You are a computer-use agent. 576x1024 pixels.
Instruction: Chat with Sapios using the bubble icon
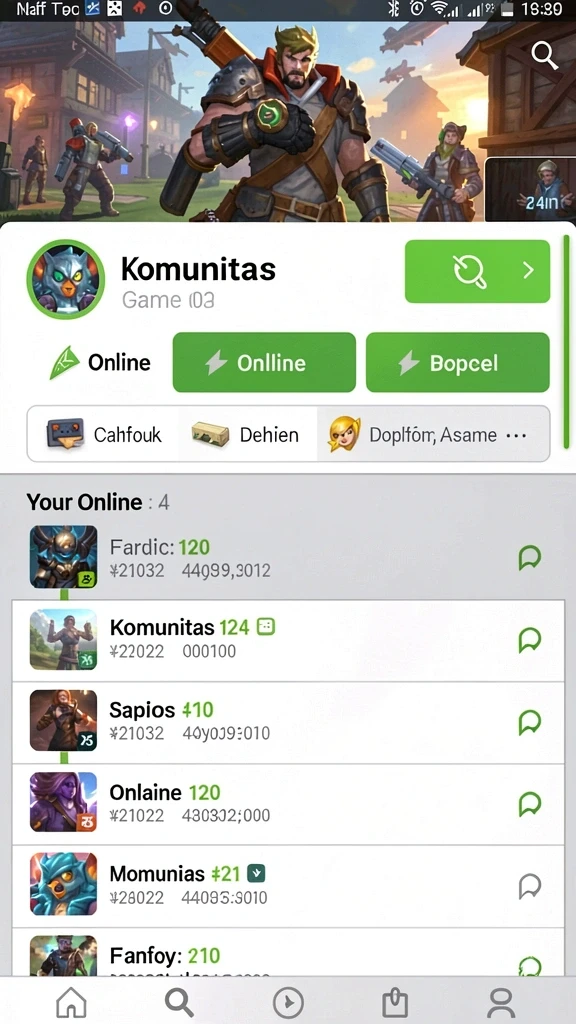coord(530,722)
